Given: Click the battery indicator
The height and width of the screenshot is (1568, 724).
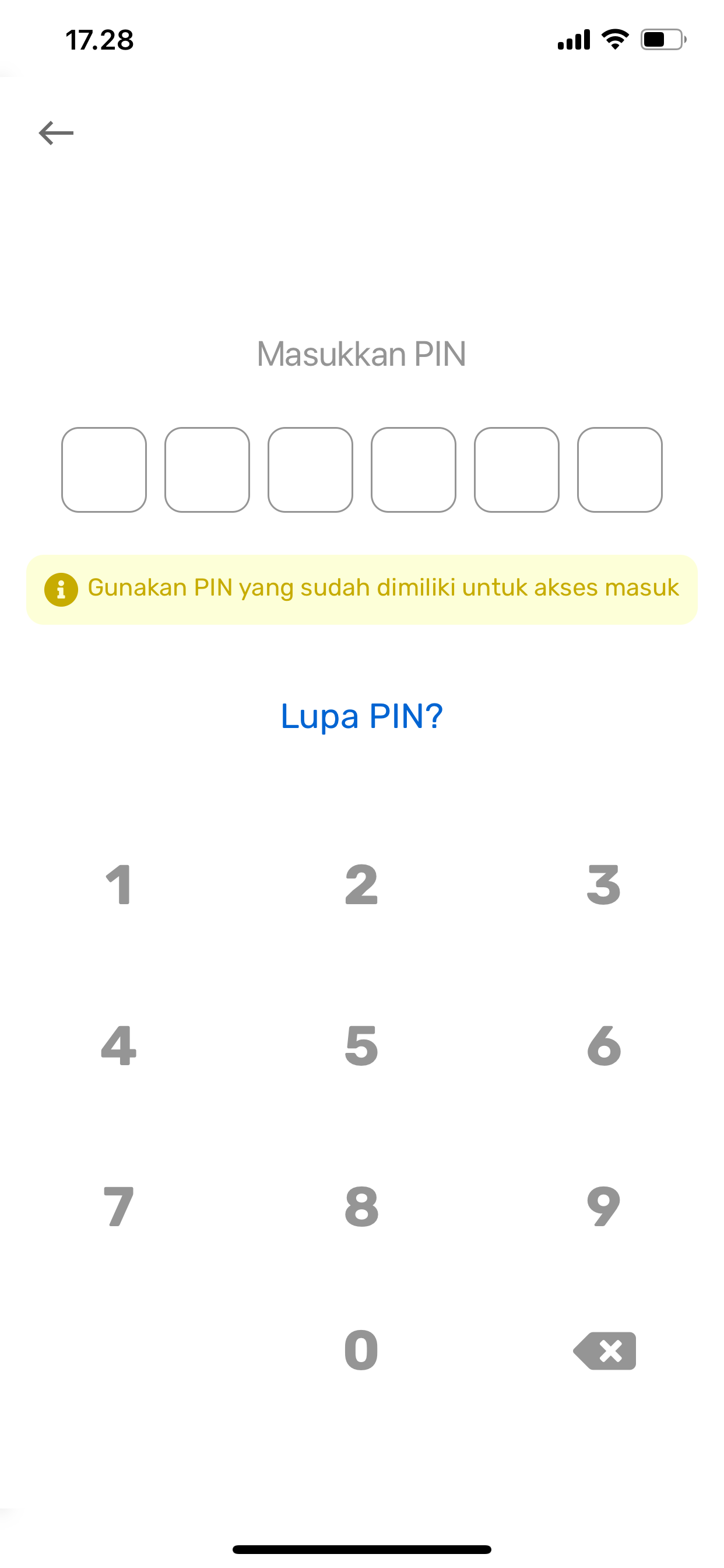Looking at the screenshot, I should (x=660, y=38).
